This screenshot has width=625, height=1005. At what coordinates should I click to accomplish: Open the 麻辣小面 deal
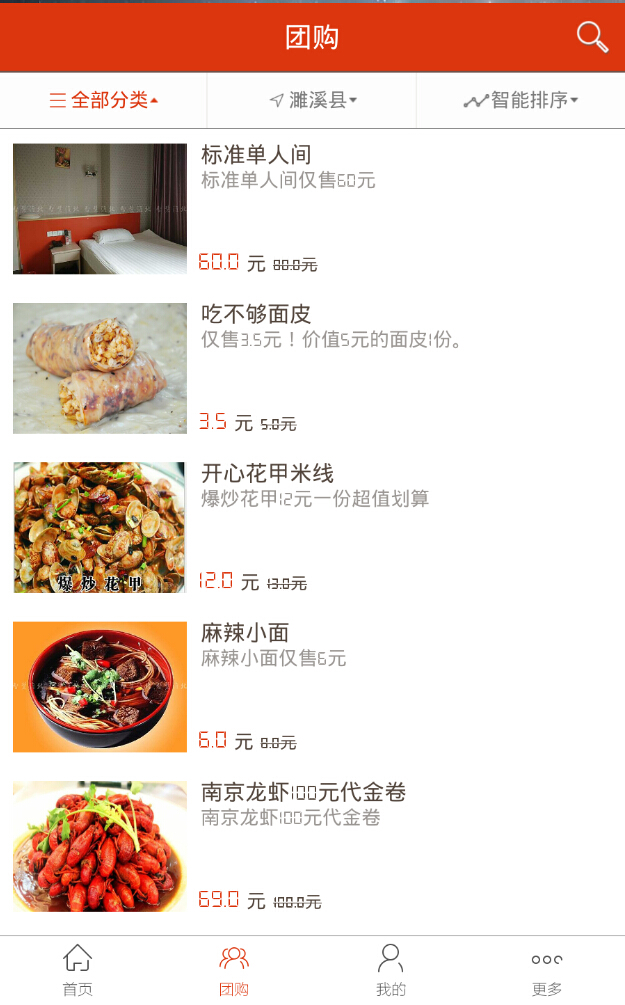(245, 633)
